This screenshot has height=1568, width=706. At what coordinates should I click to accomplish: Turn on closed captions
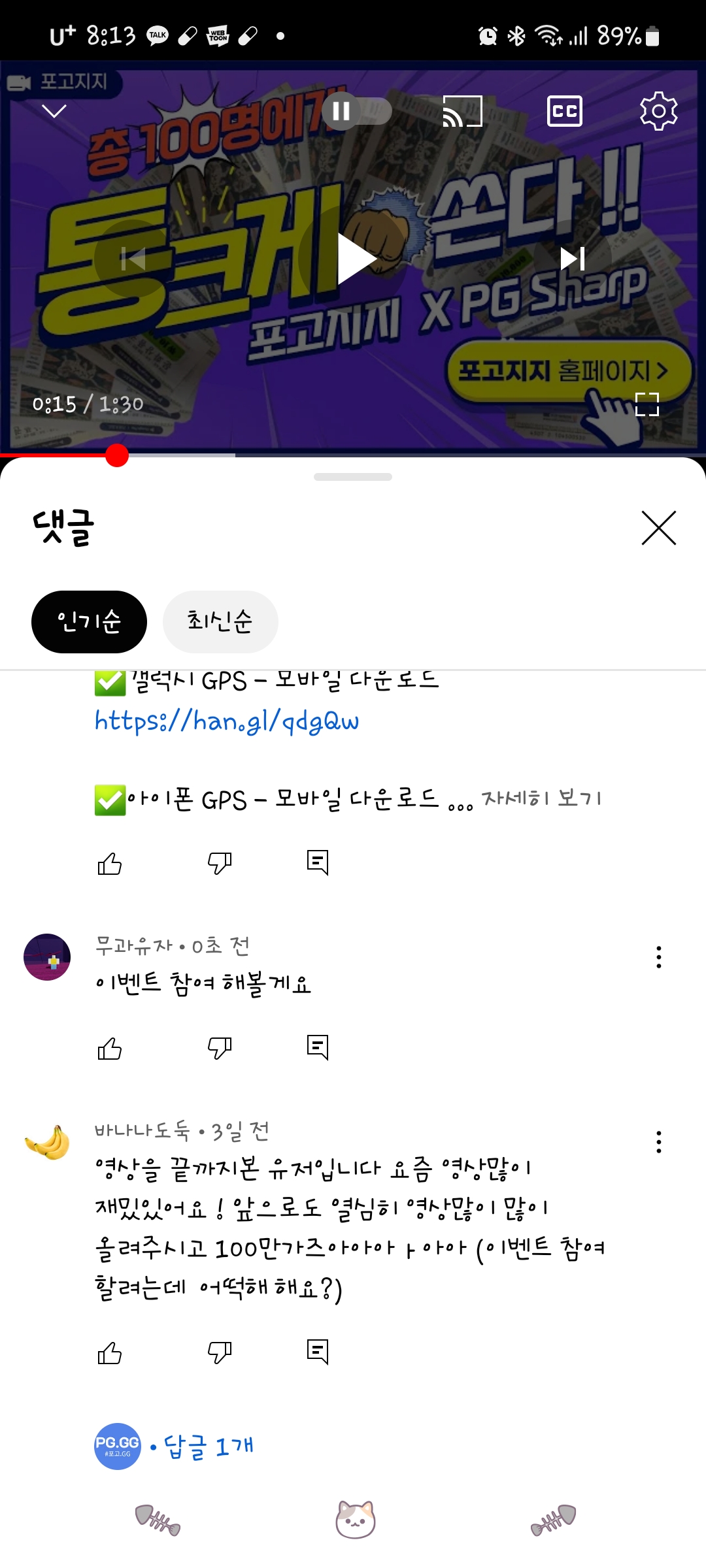coord(564,111)
